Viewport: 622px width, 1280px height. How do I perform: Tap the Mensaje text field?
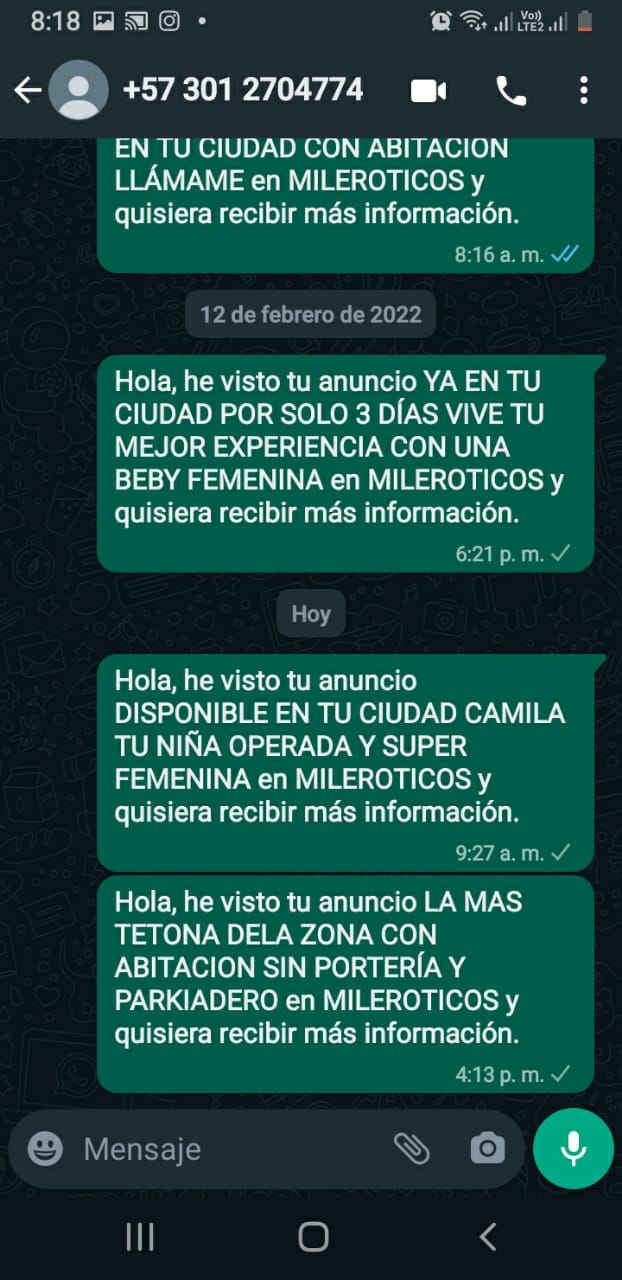tap(230, 1149)
